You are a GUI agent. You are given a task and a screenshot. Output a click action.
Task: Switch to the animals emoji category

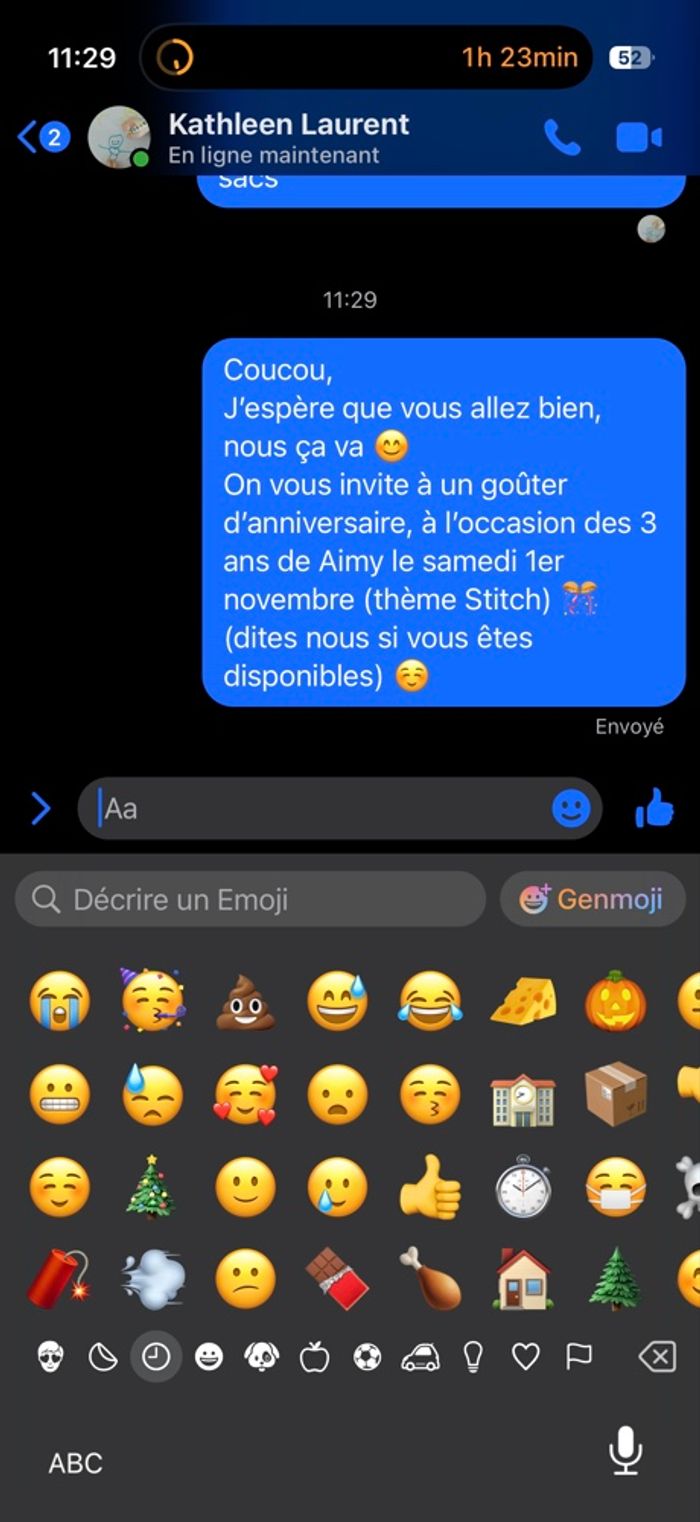261,1357
